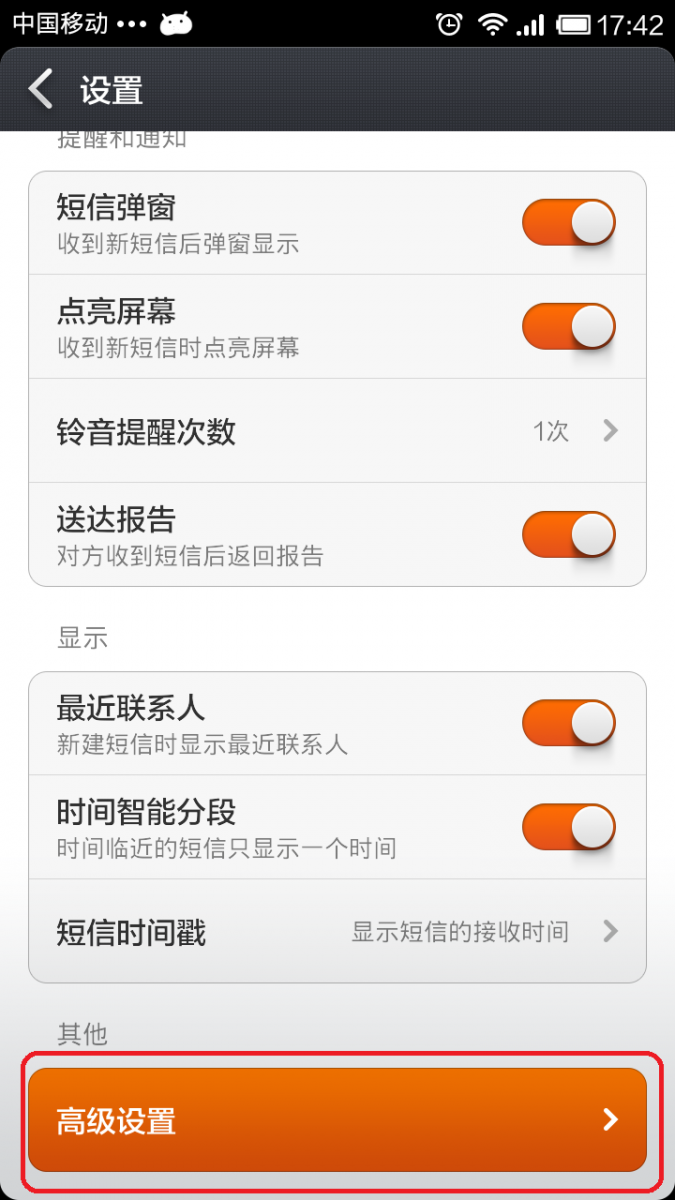Go back using the header arrow
This screenshot has height=1200, width=675.
pos(41,90)
